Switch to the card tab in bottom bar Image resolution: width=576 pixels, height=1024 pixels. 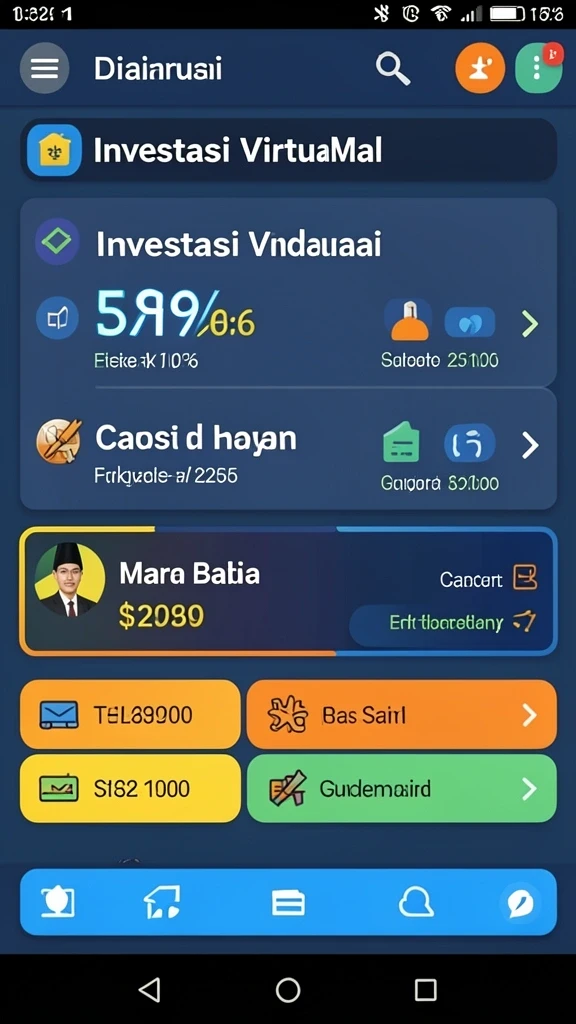tap(288, 903)
